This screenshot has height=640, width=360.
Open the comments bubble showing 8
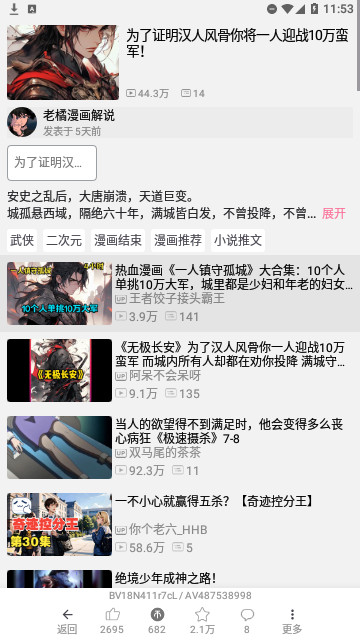tap(247, 621)
